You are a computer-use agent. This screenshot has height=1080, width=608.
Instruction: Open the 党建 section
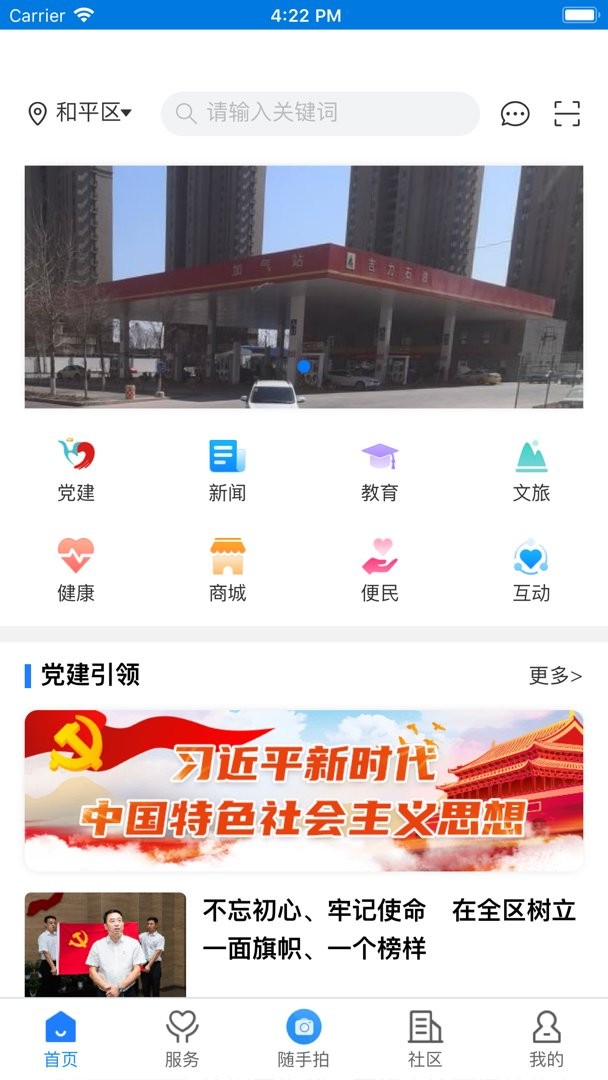point(76,469)
